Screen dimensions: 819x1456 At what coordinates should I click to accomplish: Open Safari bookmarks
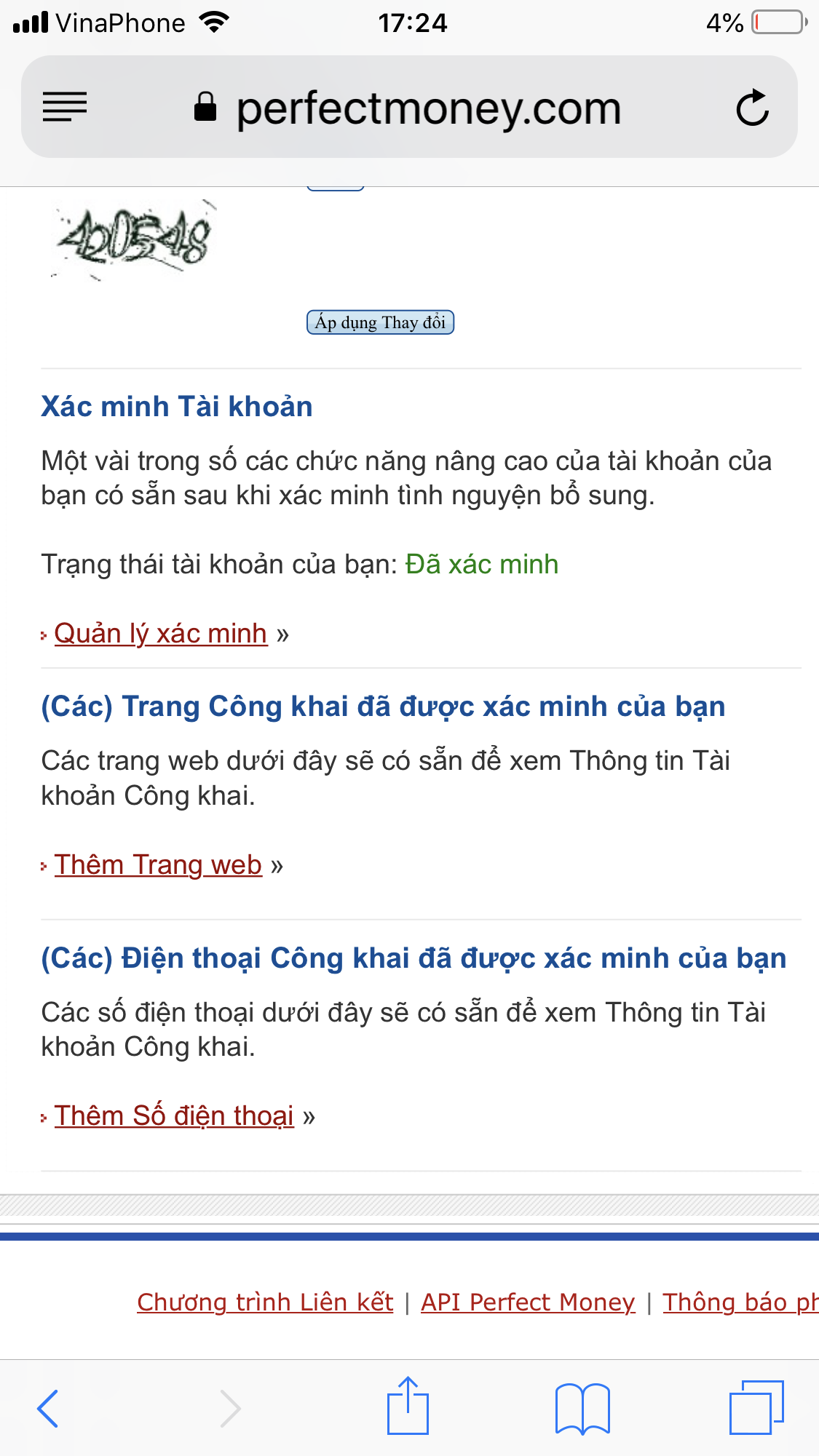[x=582, y=1408]
